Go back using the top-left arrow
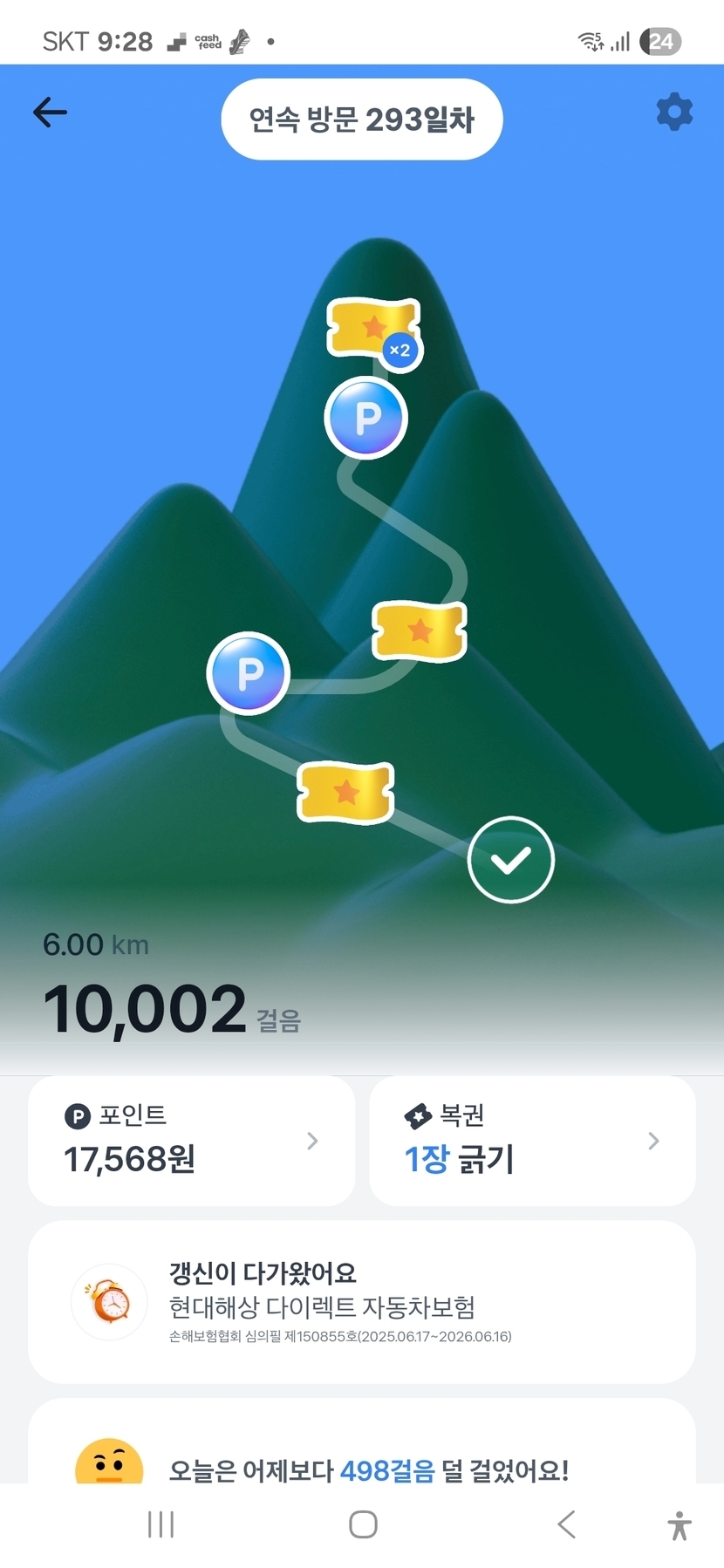This screenshot has height=1568, width=724. (50, 112)
